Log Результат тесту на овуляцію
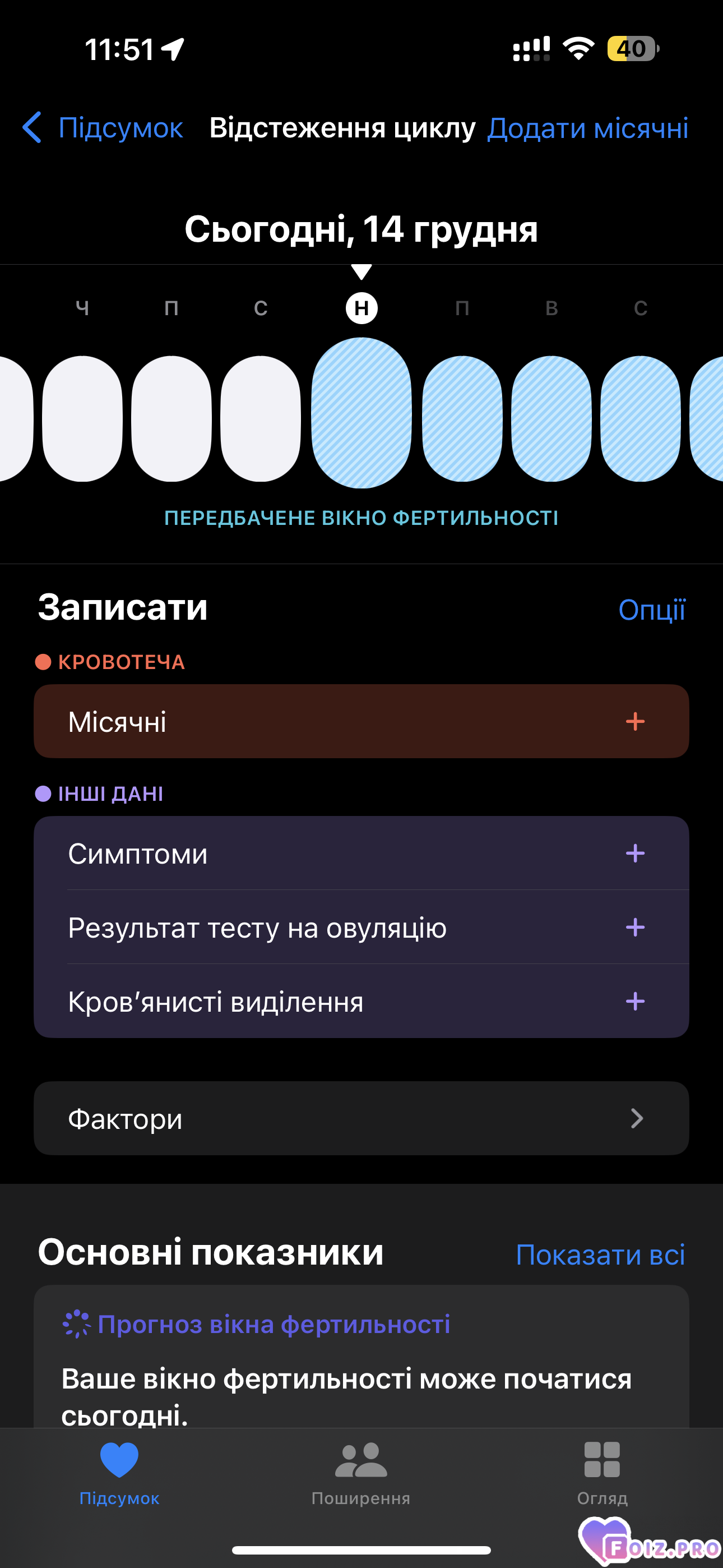Screen dimensions: 723x1568 tap(635, 927)
